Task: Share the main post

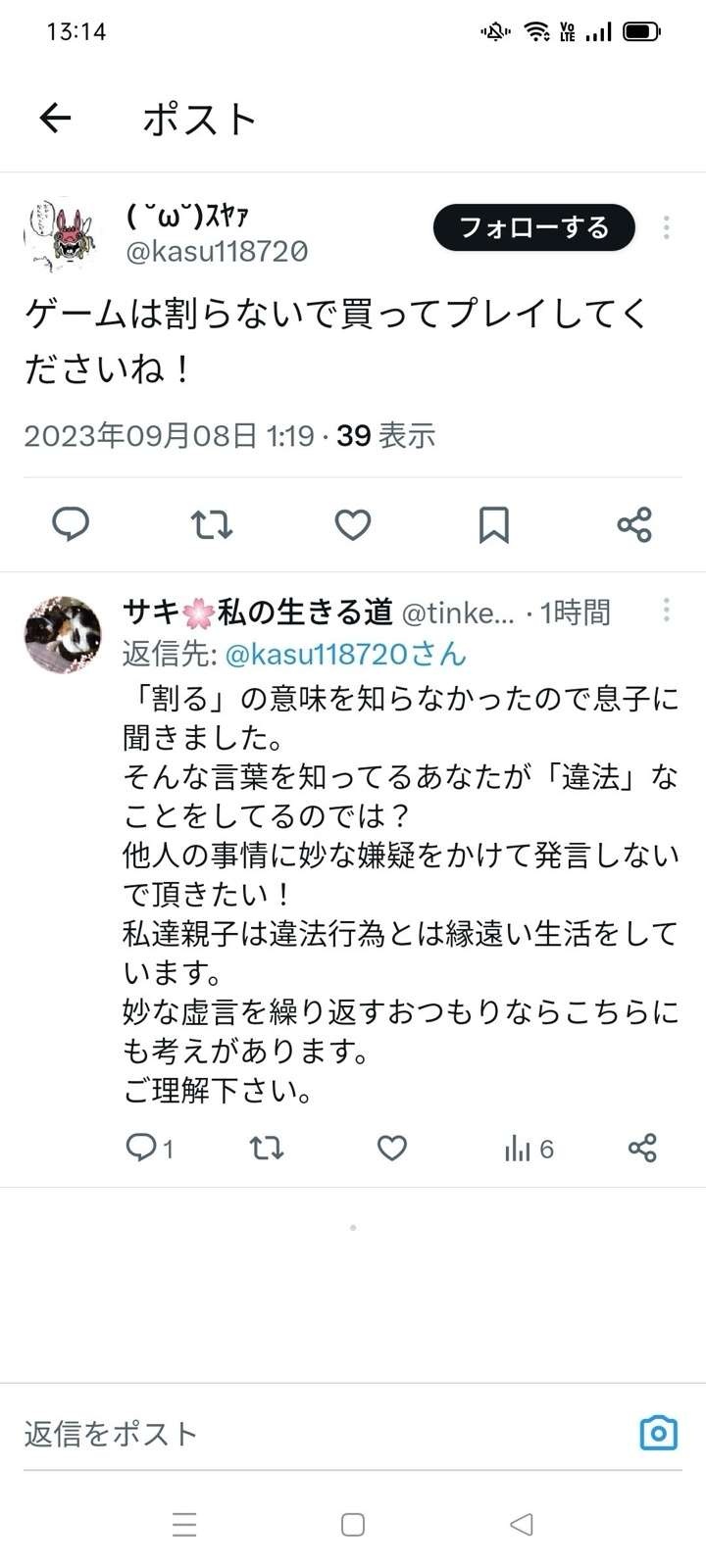Action: [634, 524]
